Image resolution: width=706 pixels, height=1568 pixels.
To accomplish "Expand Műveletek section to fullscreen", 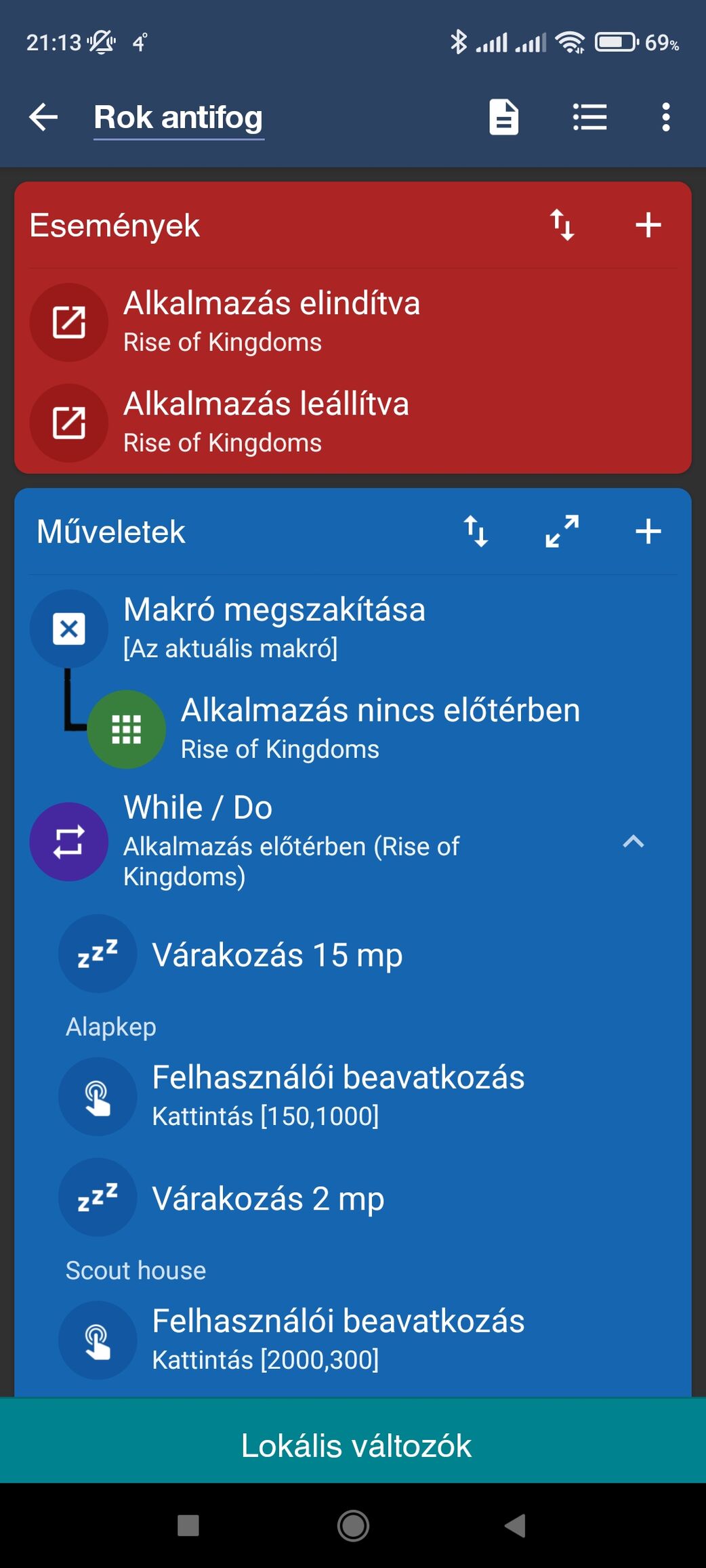I will click(562, 531).
